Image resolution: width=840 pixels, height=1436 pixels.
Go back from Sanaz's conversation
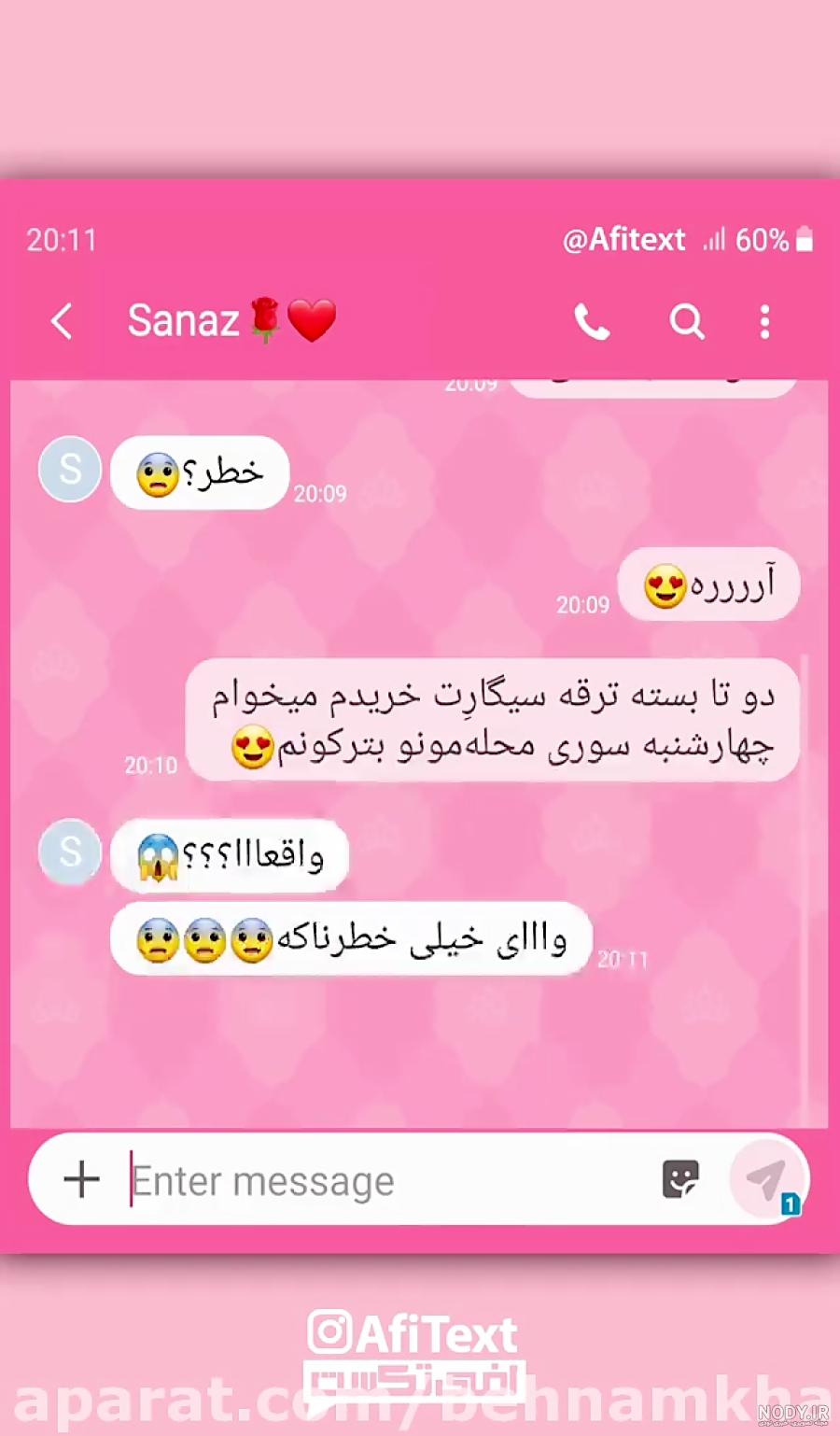(62, 321)
